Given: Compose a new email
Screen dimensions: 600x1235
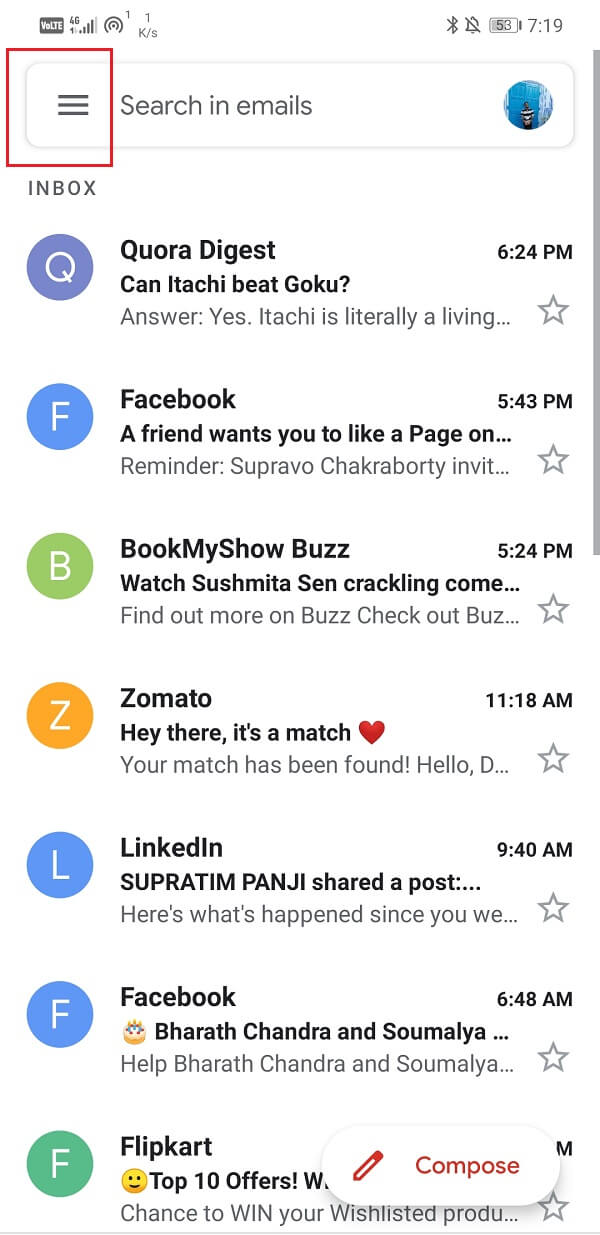Looking at the screenshot, I should click(x=441, y=1165).
